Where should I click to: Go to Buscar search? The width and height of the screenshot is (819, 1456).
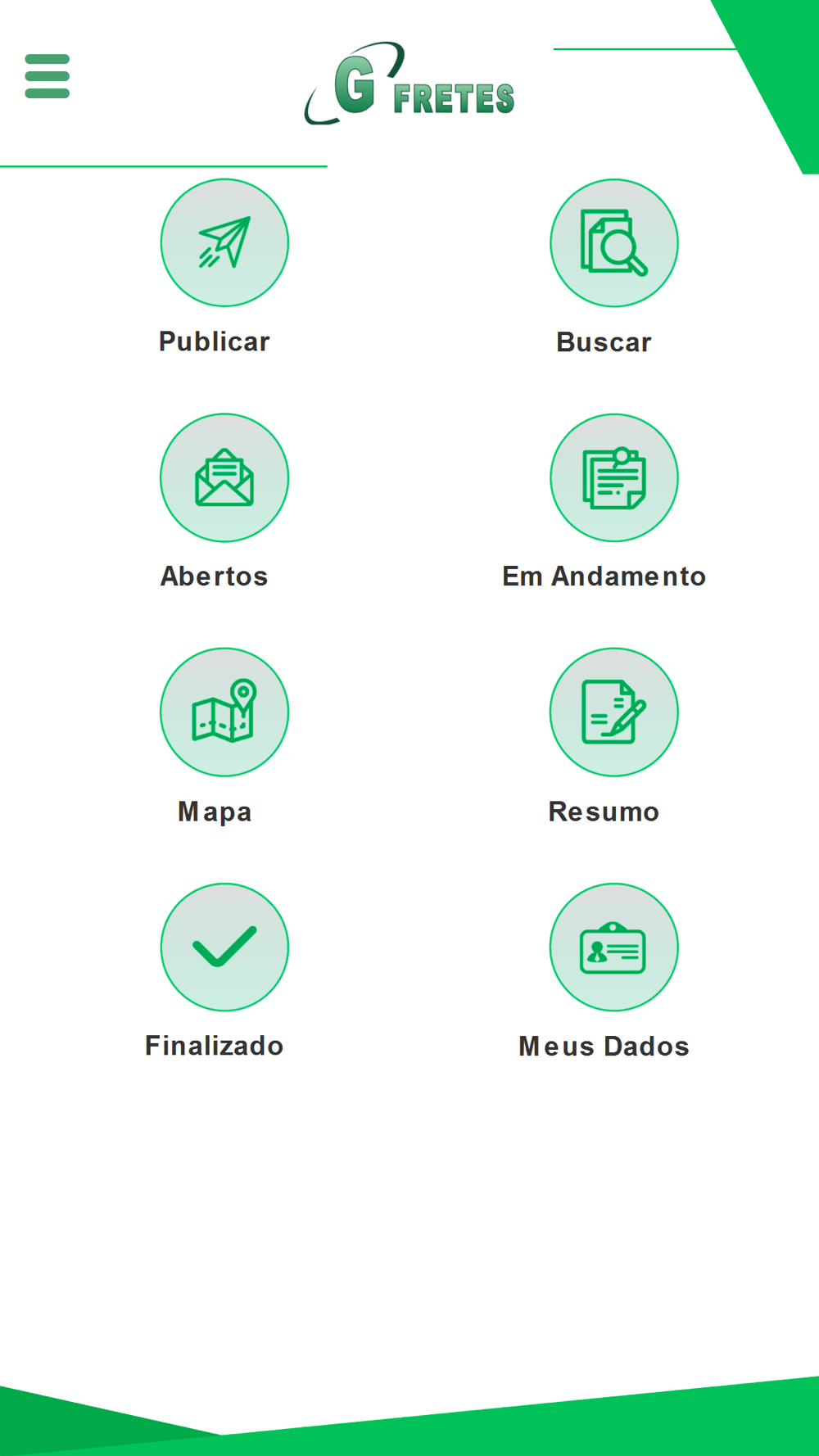(613, 243)
